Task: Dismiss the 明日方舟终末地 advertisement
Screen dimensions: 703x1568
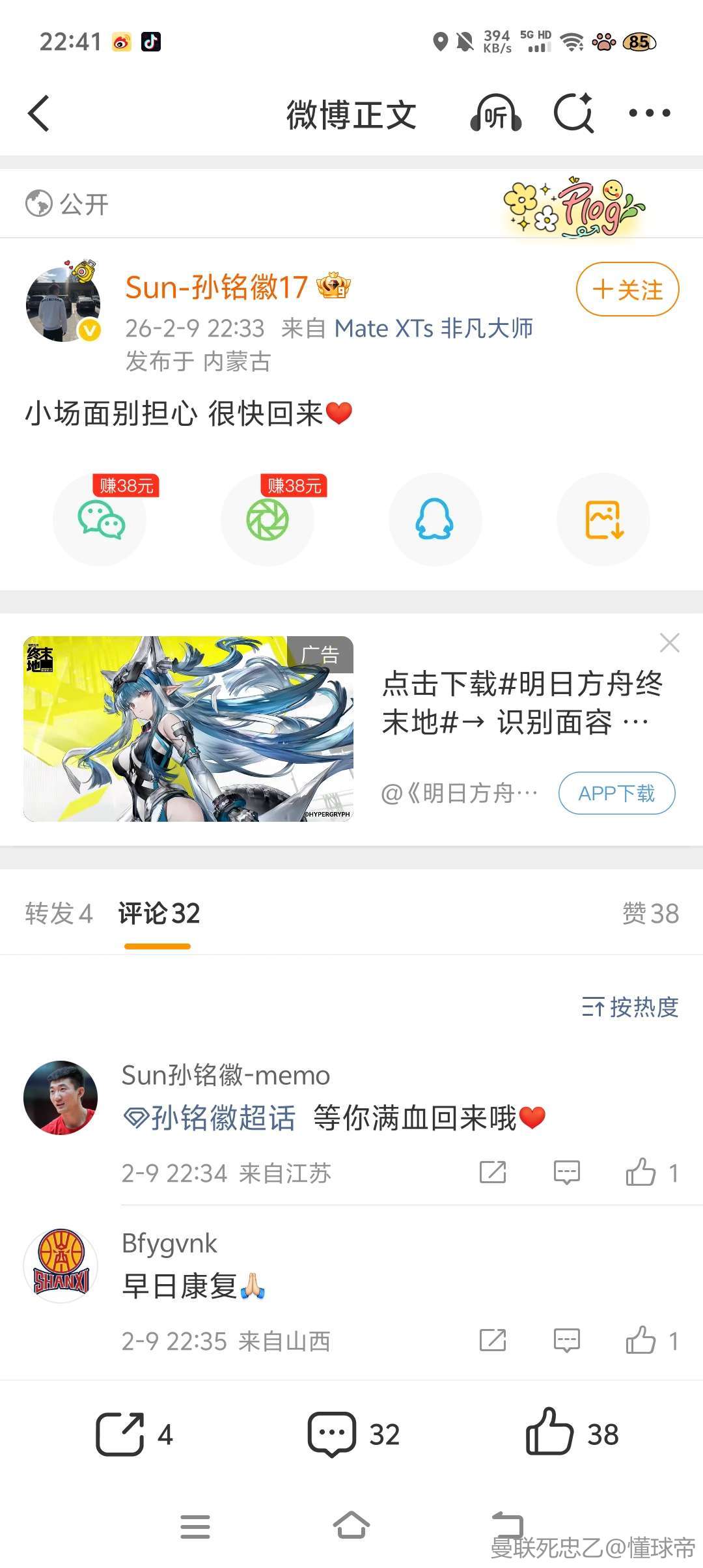Action: (669, 643)
